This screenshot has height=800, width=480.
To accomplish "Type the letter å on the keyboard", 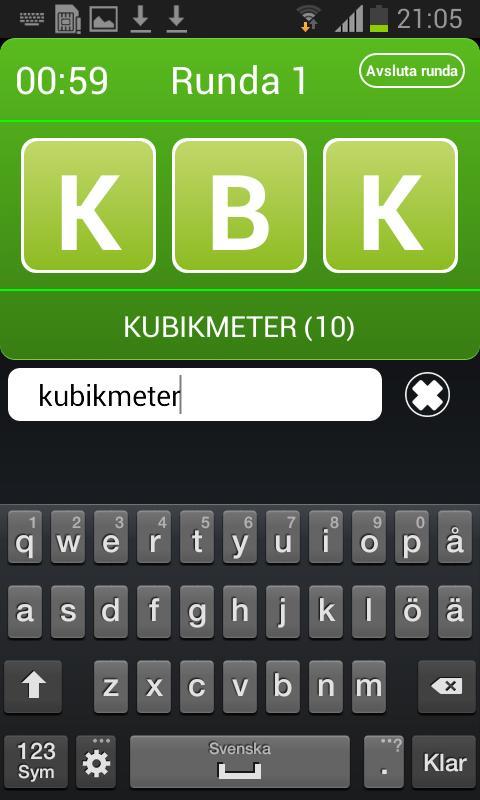I will (454, 537).
